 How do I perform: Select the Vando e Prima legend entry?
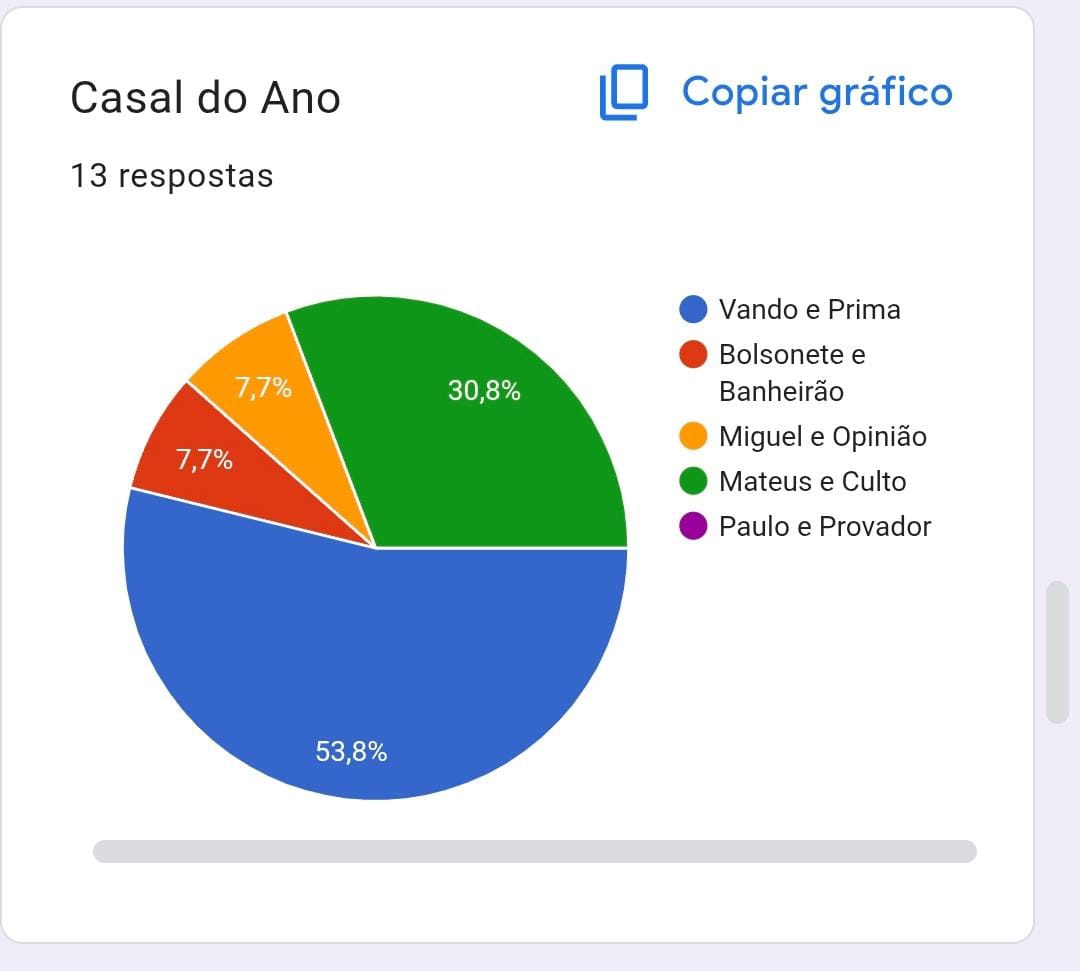[x=789, y=309]
